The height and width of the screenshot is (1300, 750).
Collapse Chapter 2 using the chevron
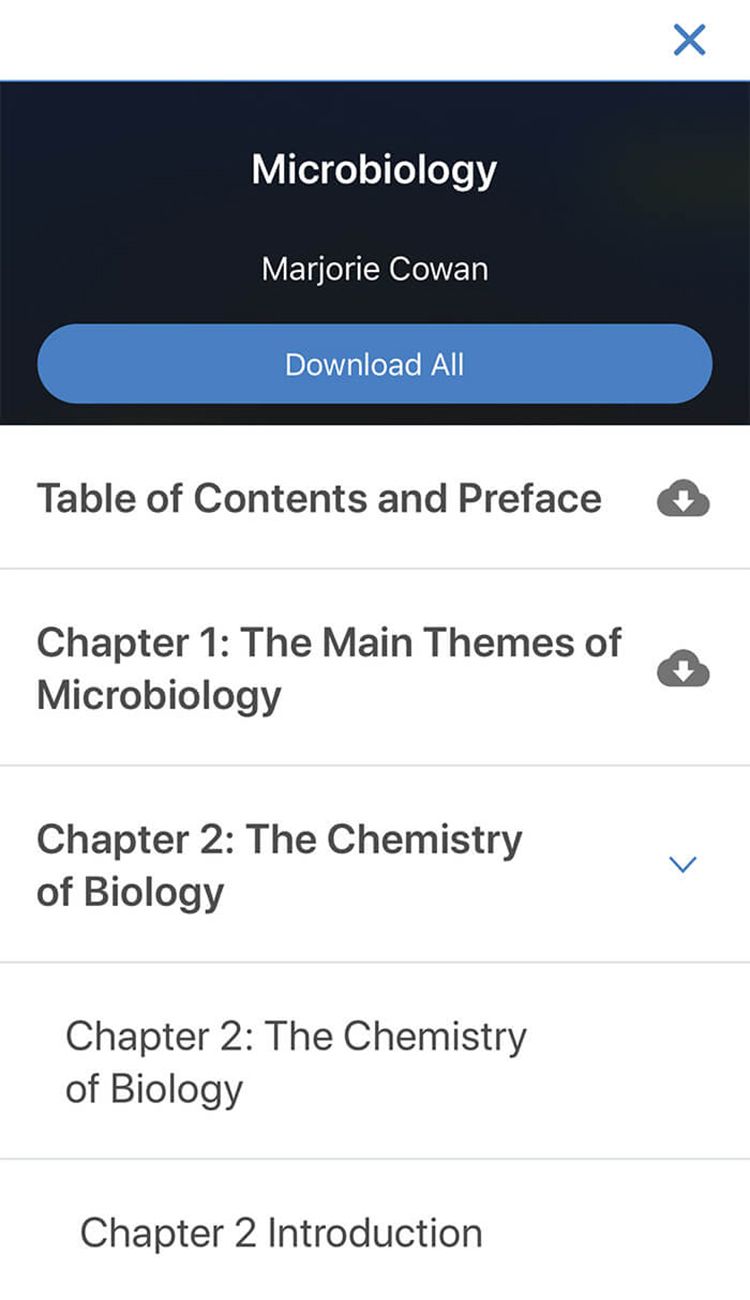682,865
